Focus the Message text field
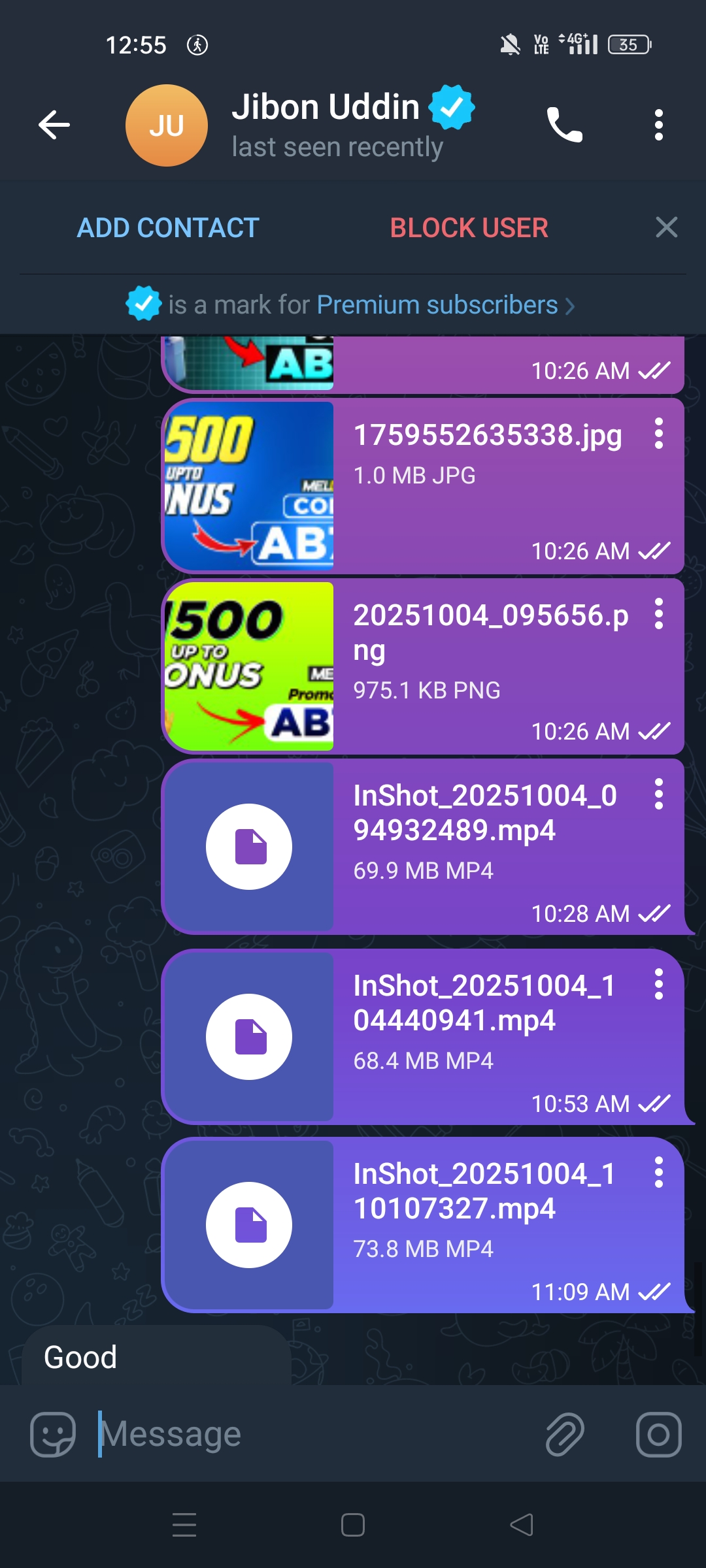 pyautogui.click(x=314, y=1435)
